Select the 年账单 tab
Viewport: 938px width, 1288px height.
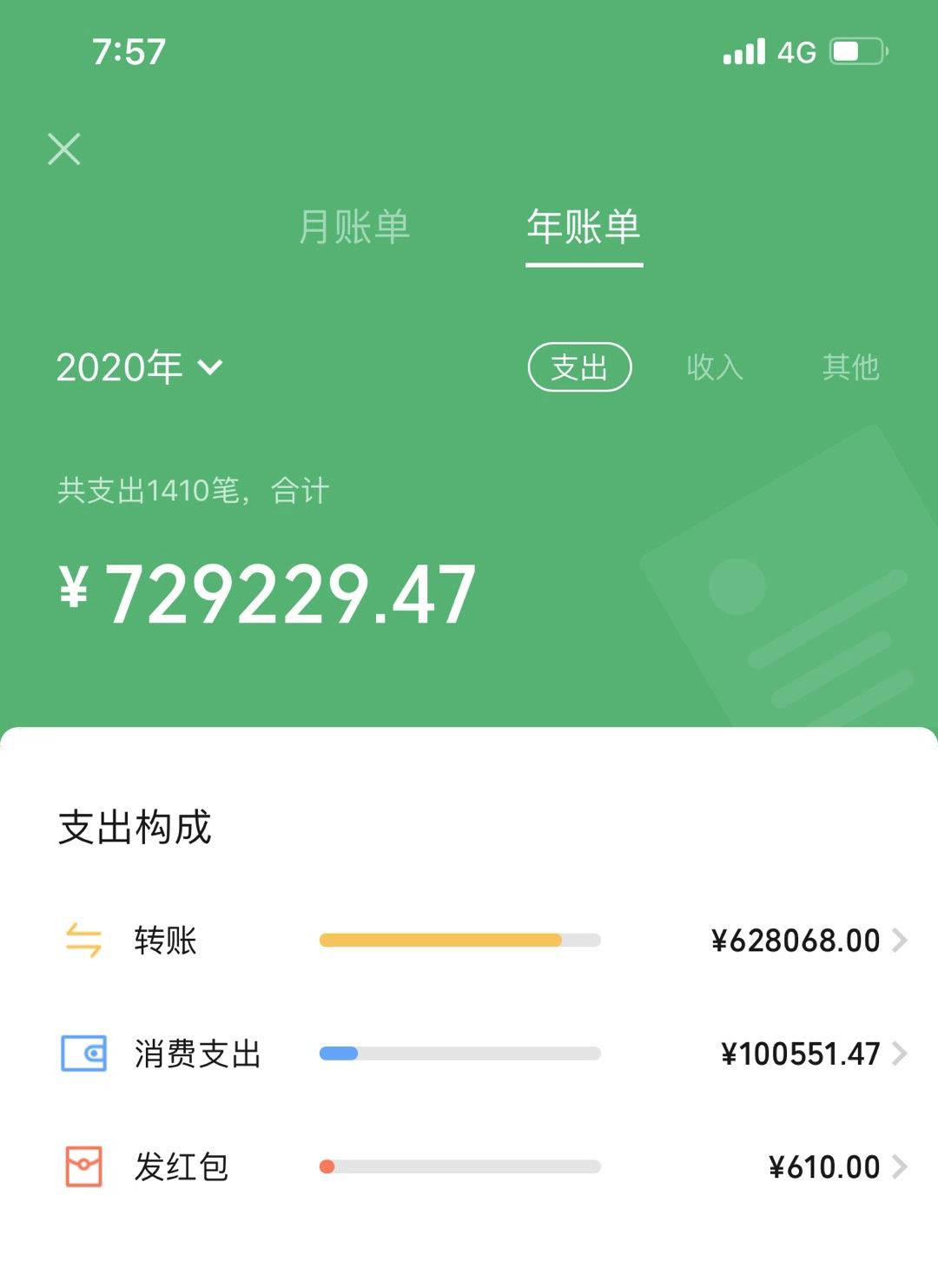tap(584, 228)
